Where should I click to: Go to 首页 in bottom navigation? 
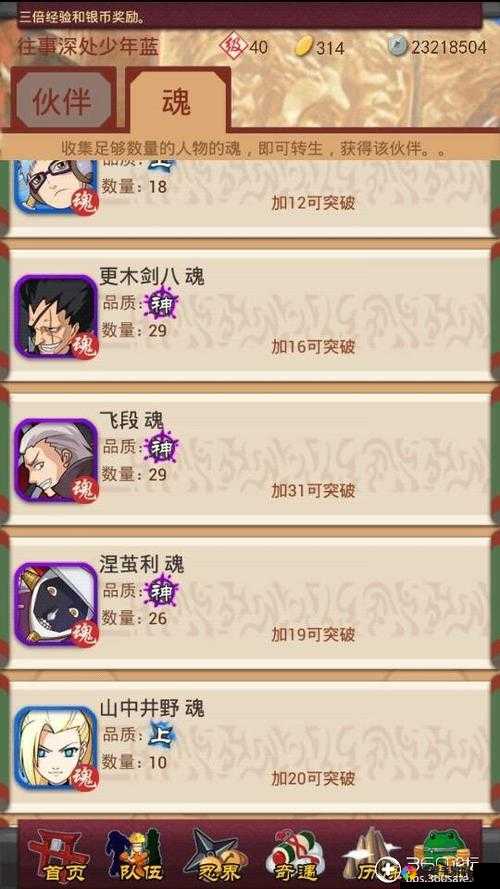pyautogui.click(x=59, y=855)
